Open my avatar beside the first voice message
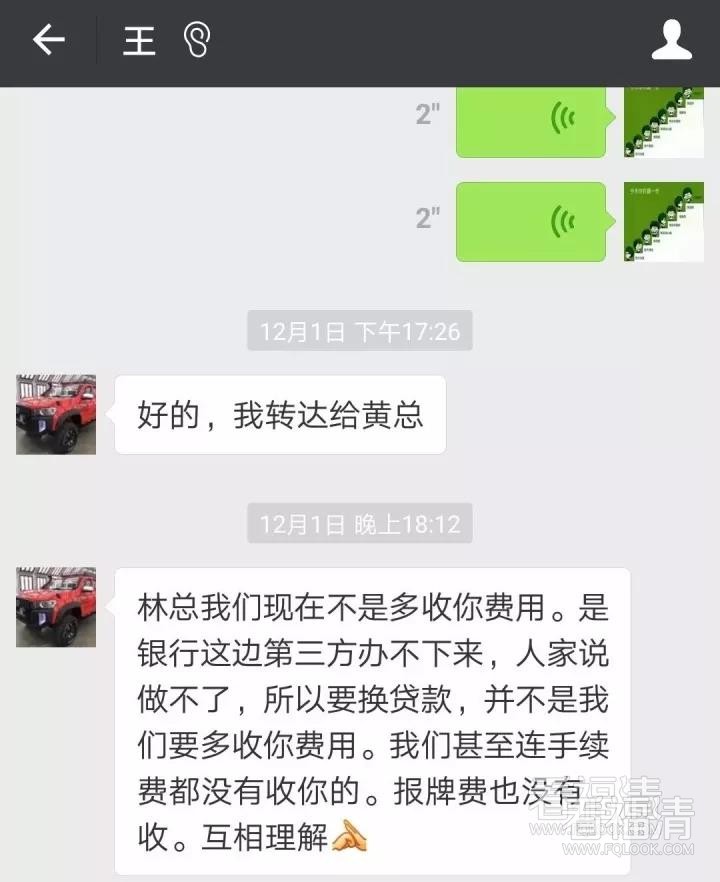The height and width of the screenshot is (882, 720). [663, 122]
